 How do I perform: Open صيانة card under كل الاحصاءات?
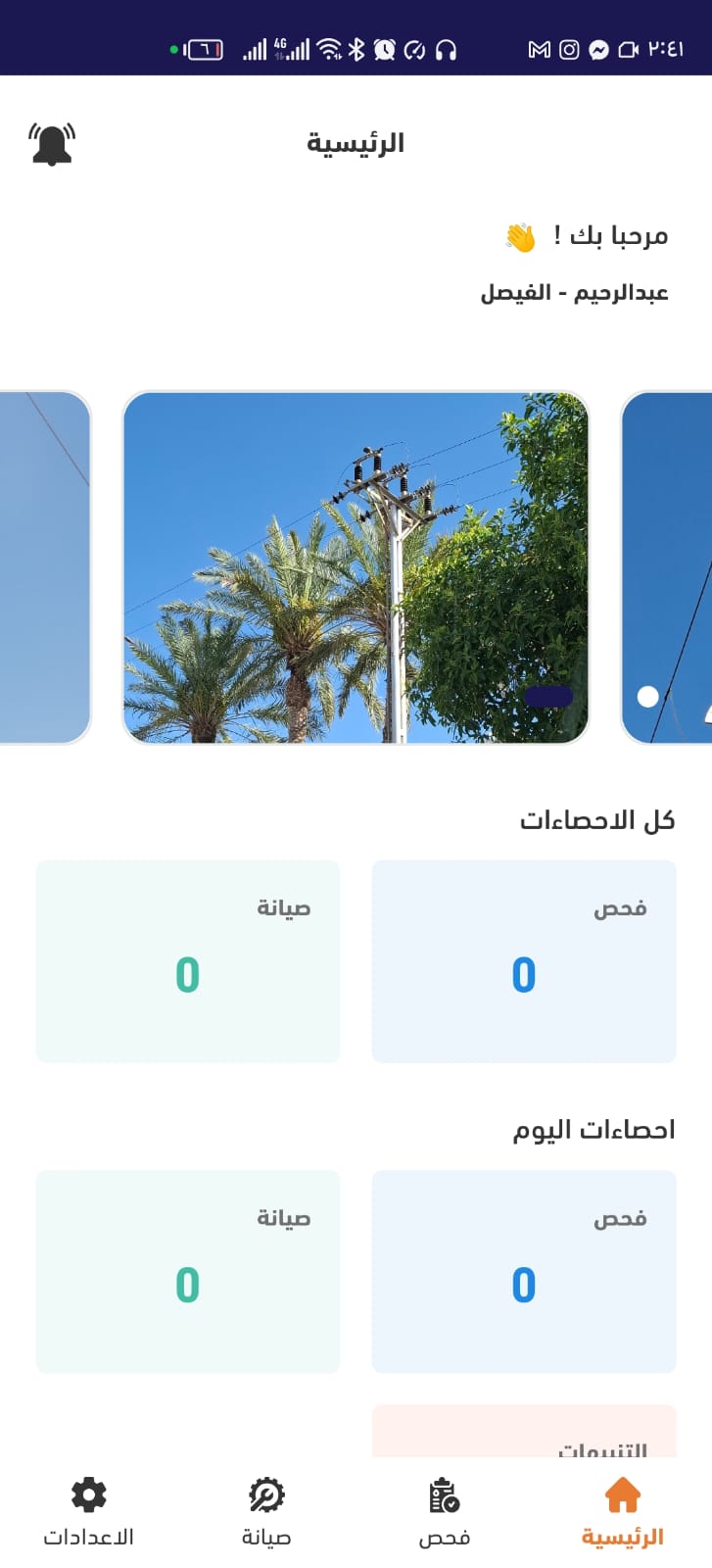click(187, 961)
